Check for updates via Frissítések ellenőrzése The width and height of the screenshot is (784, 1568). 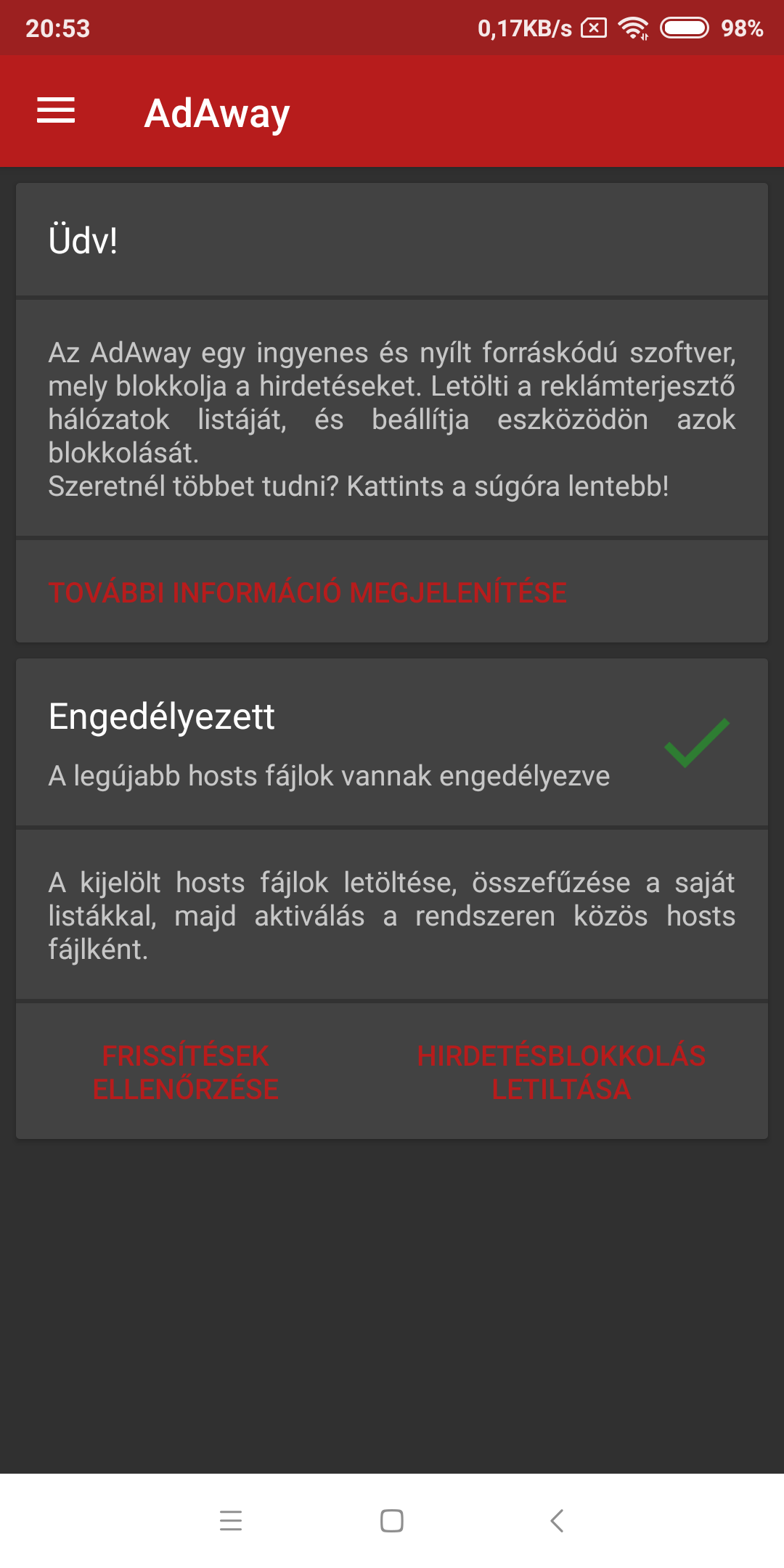pyautogui.click(x=186, y=1072)
